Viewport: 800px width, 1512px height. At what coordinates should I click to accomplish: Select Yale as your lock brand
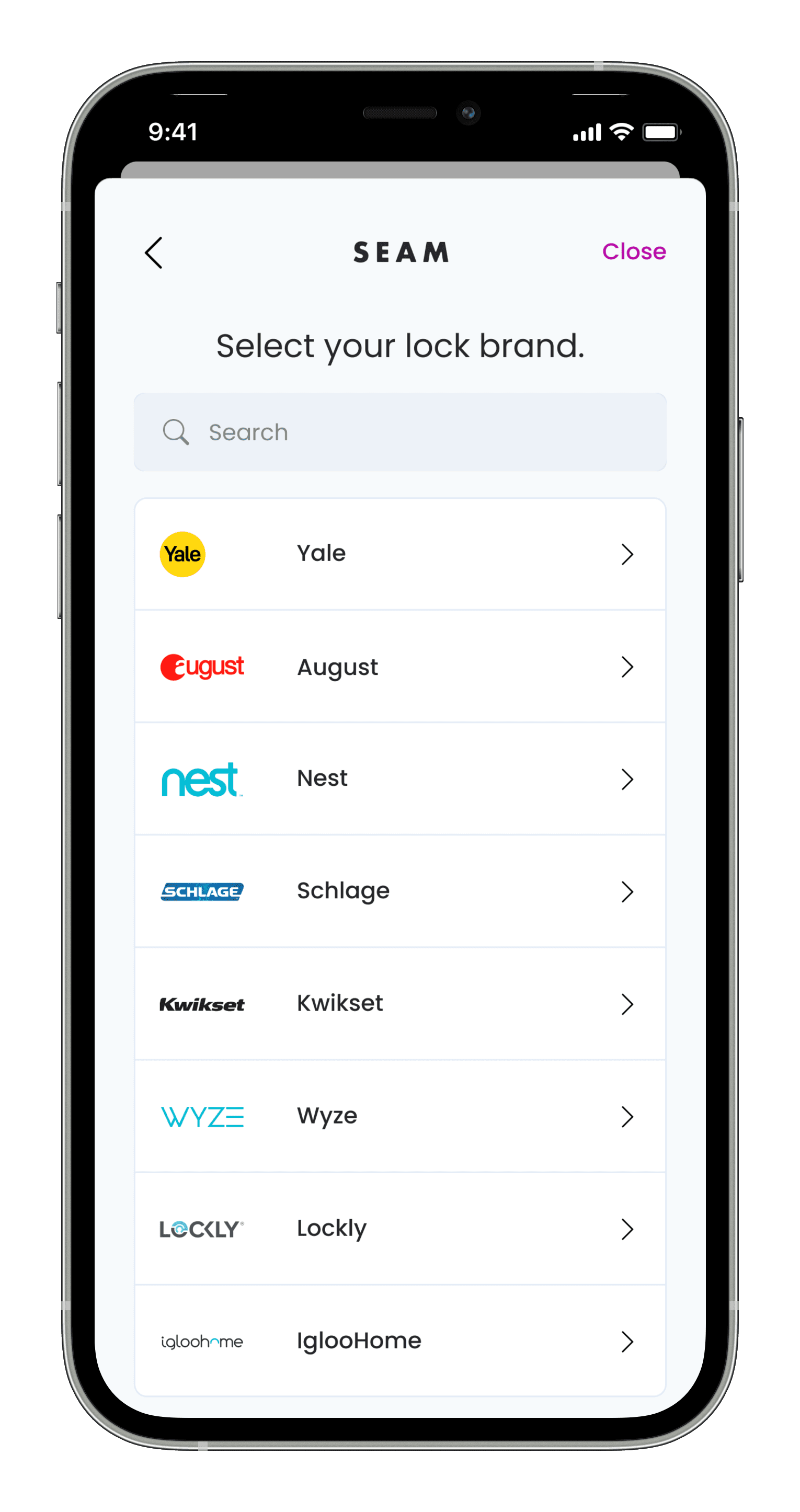click(x=399, y=554)
